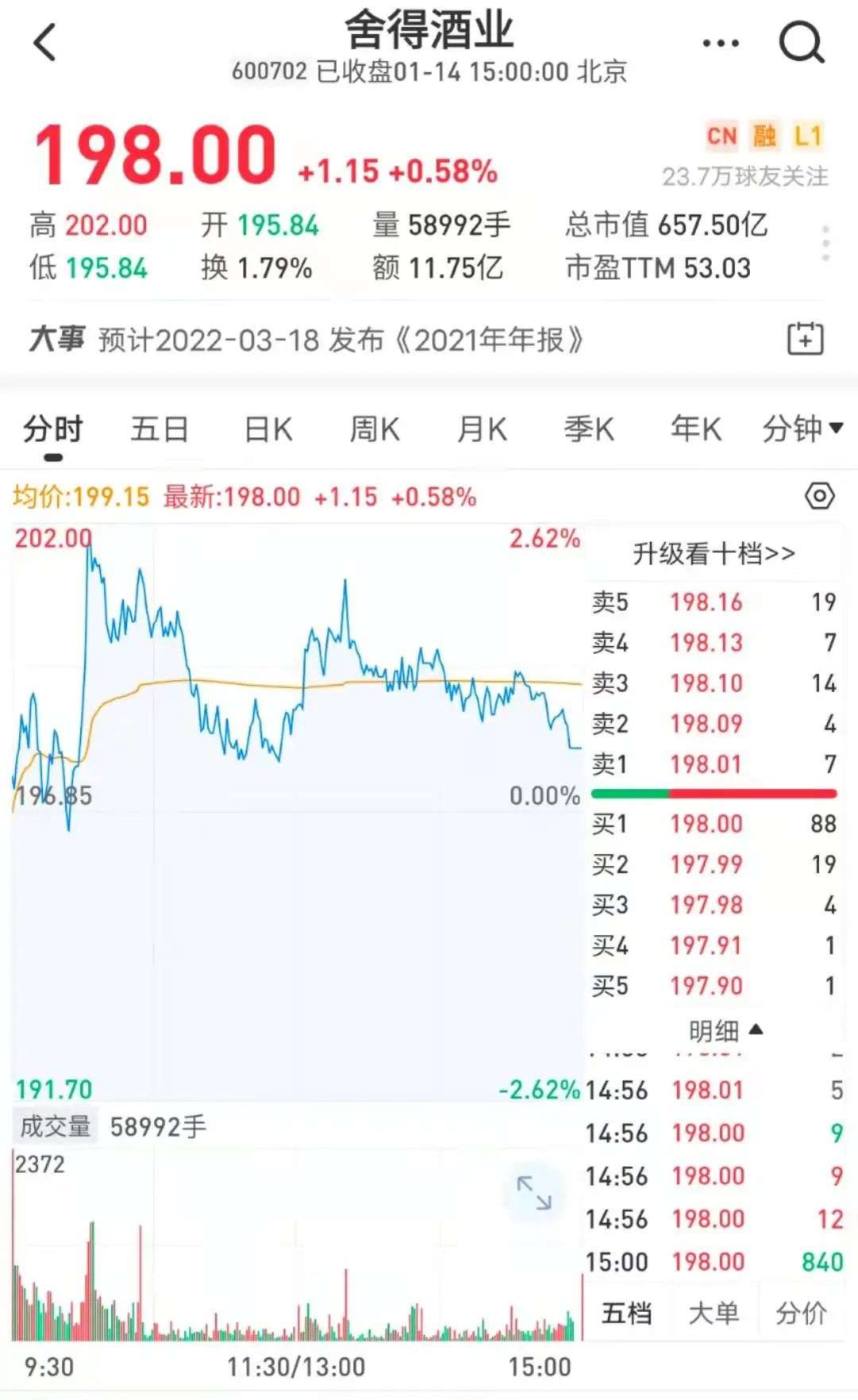Select the 周K chart tab
Screen dimensions: 858x1400
pyautogui.click(x=374, y=430)
